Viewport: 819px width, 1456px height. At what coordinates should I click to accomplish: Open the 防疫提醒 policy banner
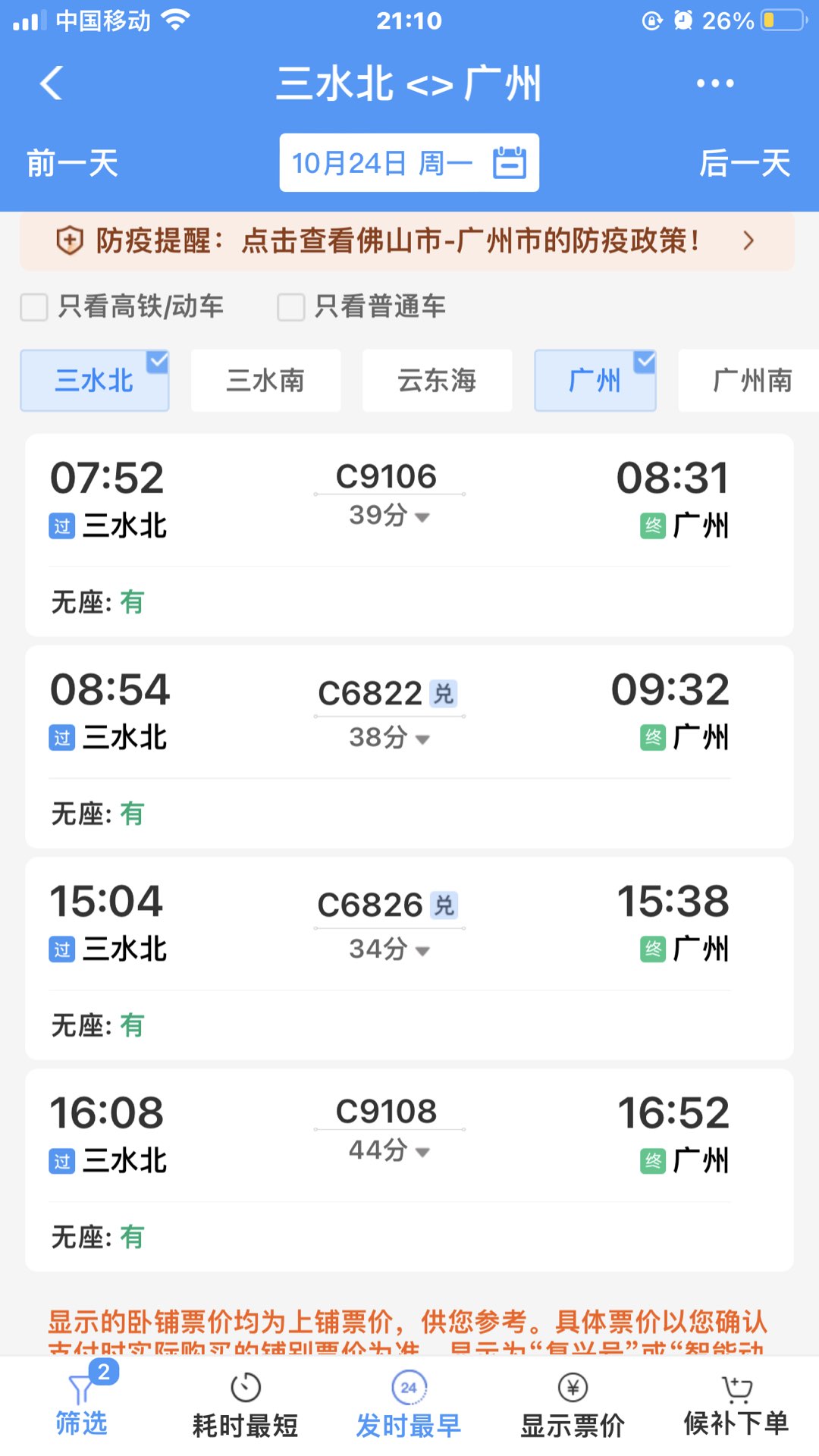tap(407, 241)
